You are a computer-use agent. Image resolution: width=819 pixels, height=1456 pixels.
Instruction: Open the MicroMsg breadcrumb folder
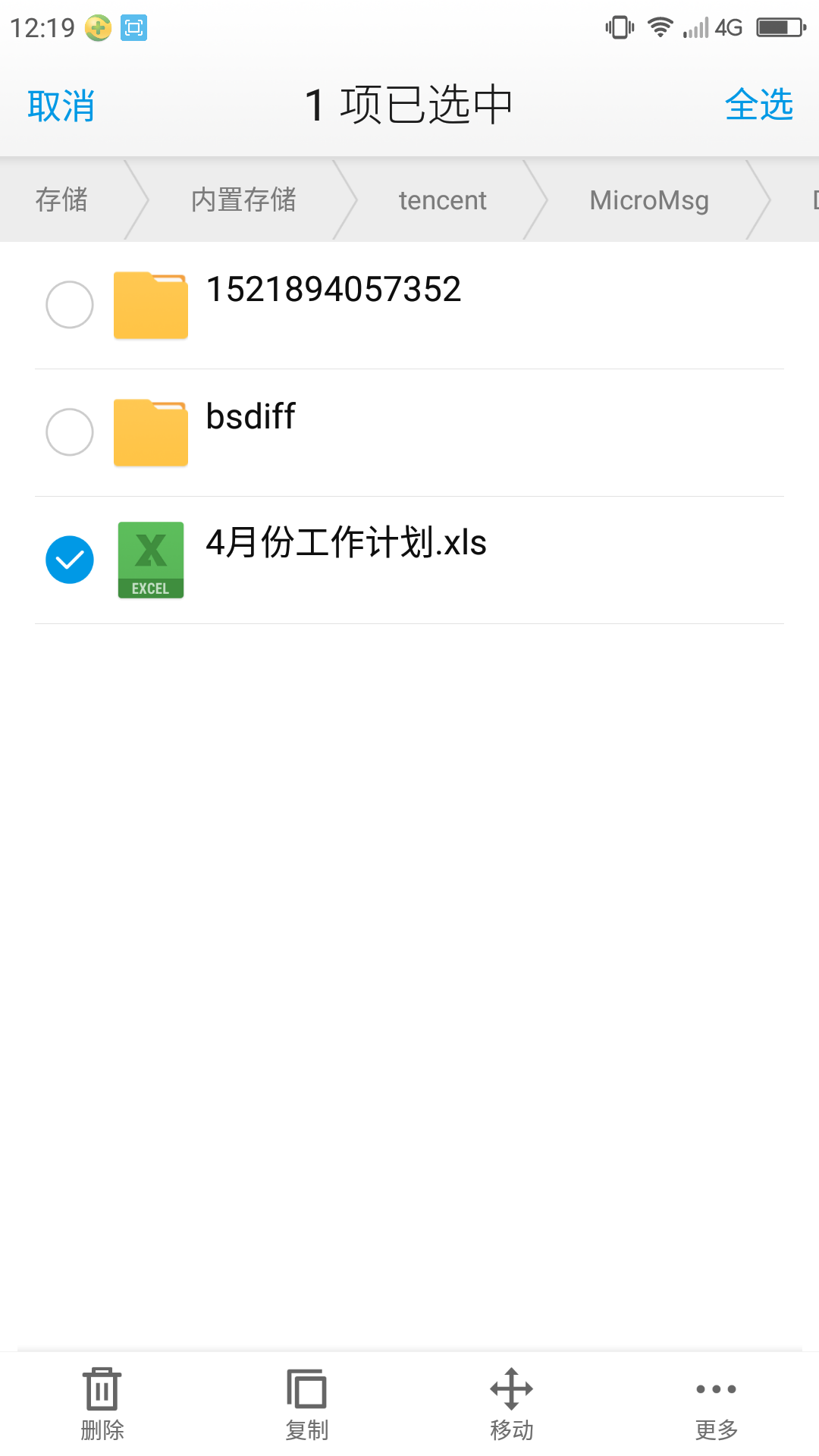click(x=649, y=199)
